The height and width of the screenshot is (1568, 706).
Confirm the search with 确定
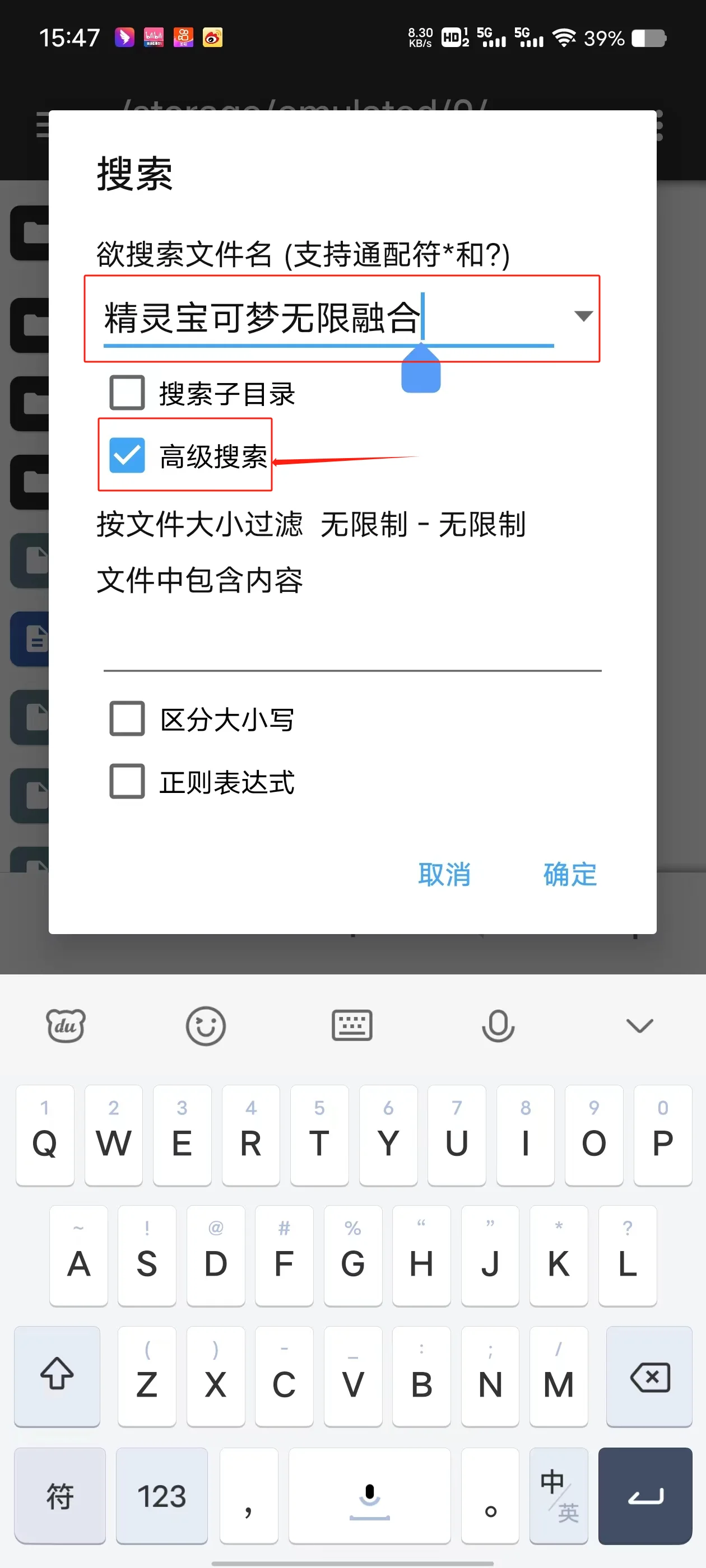pos(569,875)
